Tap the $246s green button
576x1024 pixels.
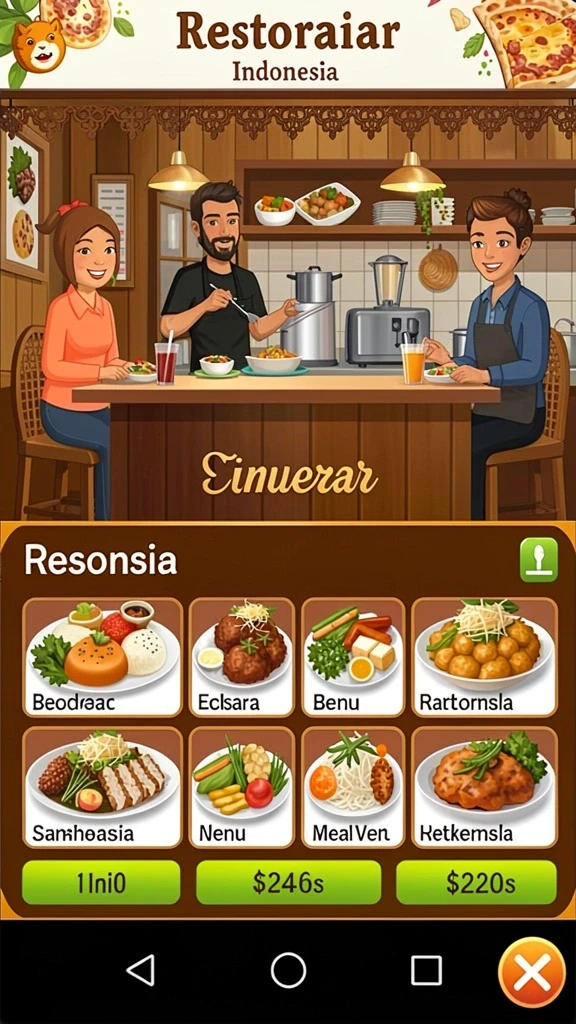289,882
